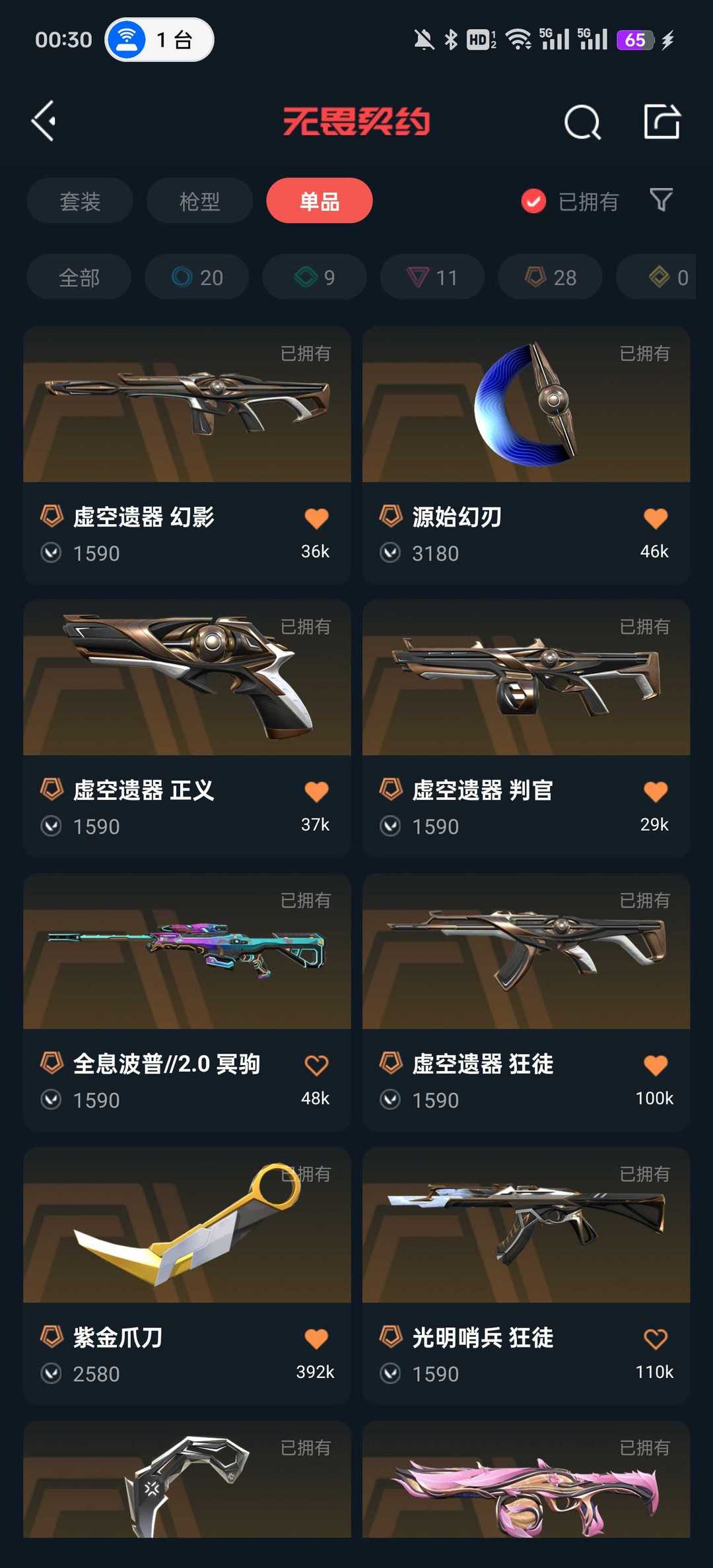The height and width of the screenshot is (1568, 713).
Task: Select the 全部 rarity chip
Action: point(79,277)
